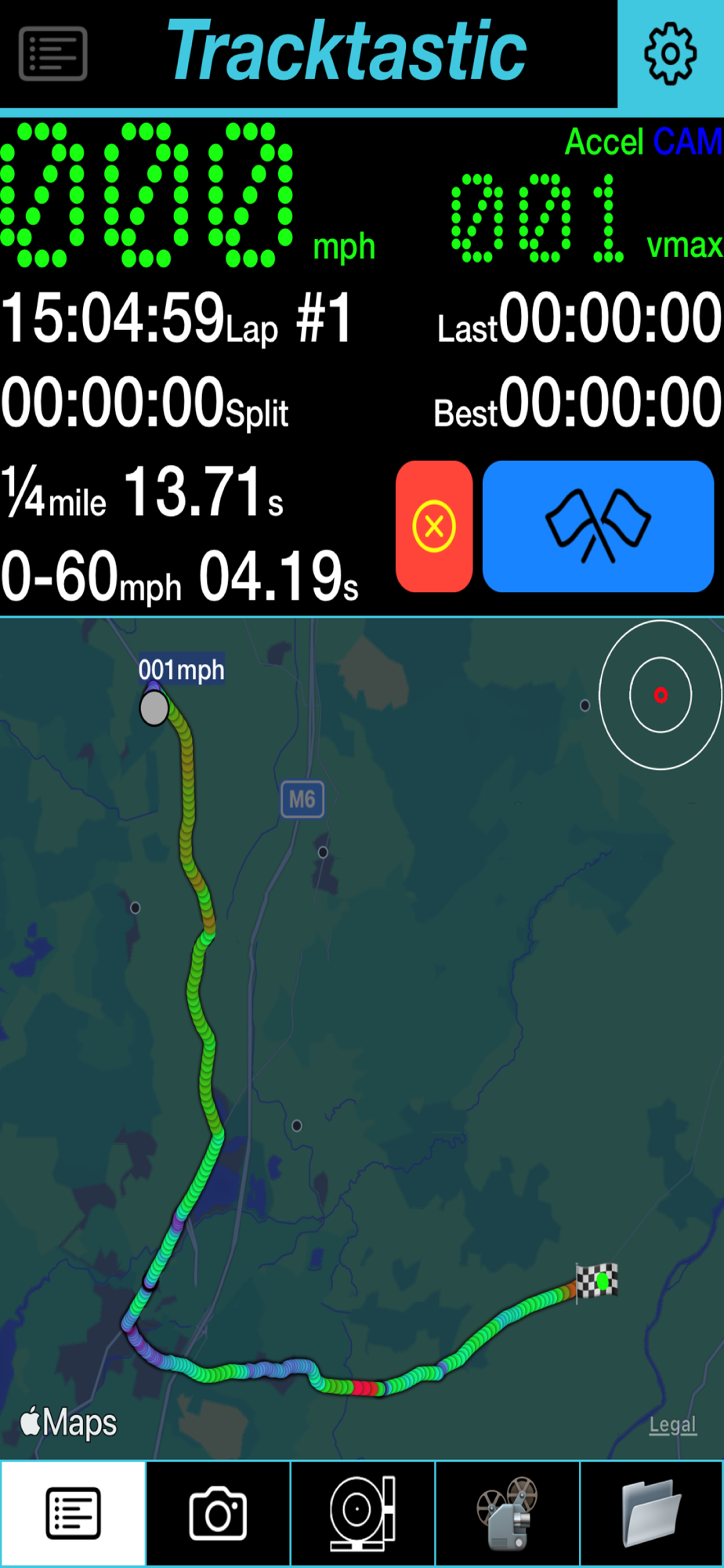
Task: Tap the compass target on the map
Action: tap(660, 695)
